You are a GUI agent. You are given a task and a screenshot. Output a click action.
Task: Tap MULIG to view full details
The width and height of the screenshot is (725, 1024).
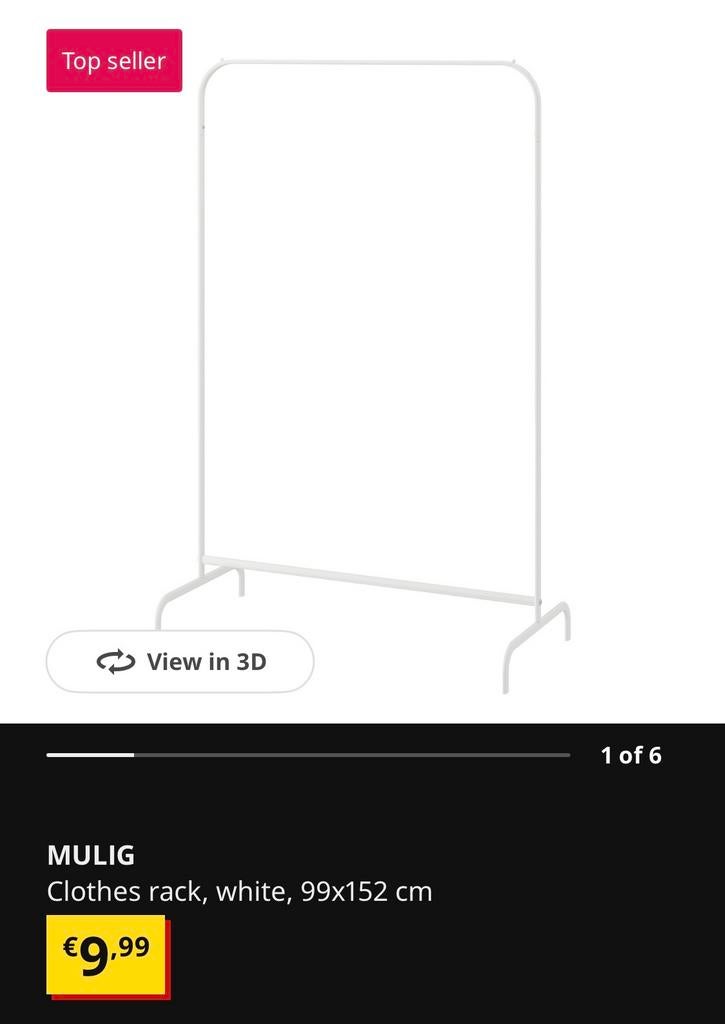click(x=90, y=855)
